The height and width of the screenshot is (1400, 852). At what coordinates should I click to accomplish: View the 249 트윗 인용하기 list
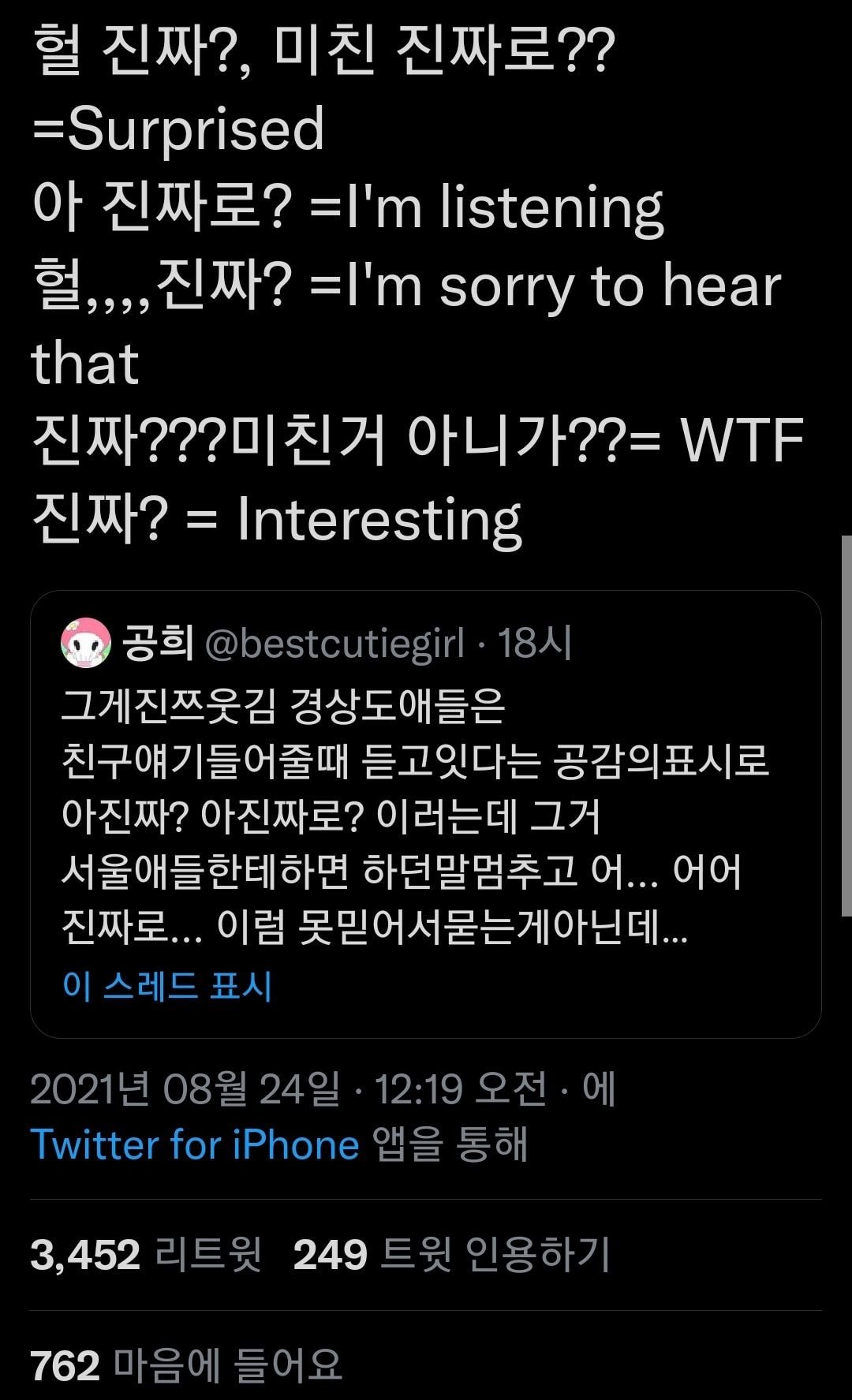[451, 1254]
